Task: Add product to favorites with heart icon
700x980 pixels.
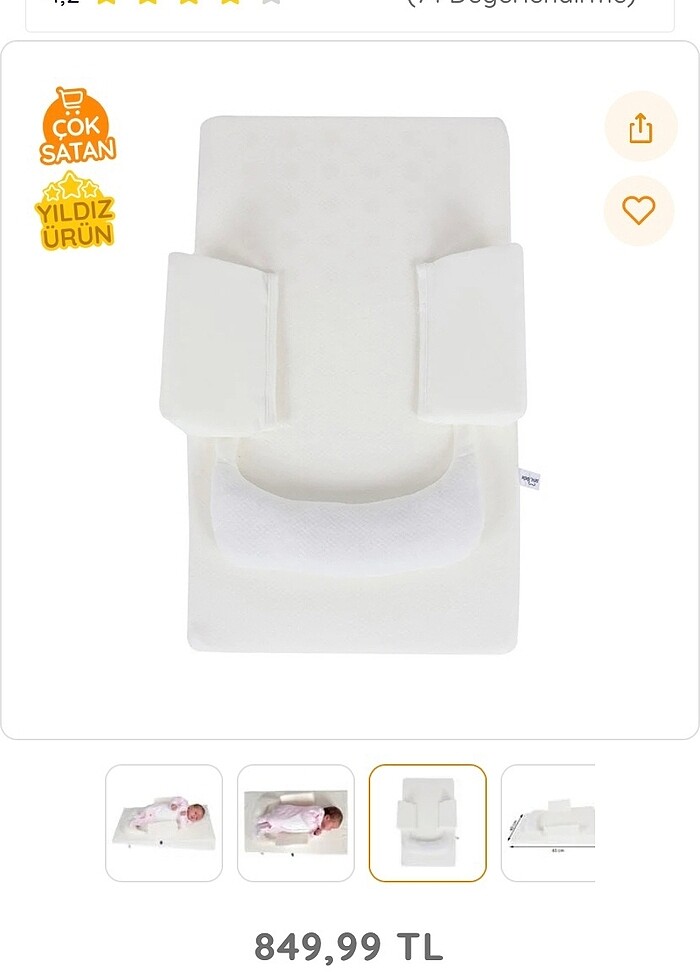Action: click(638, 210)
